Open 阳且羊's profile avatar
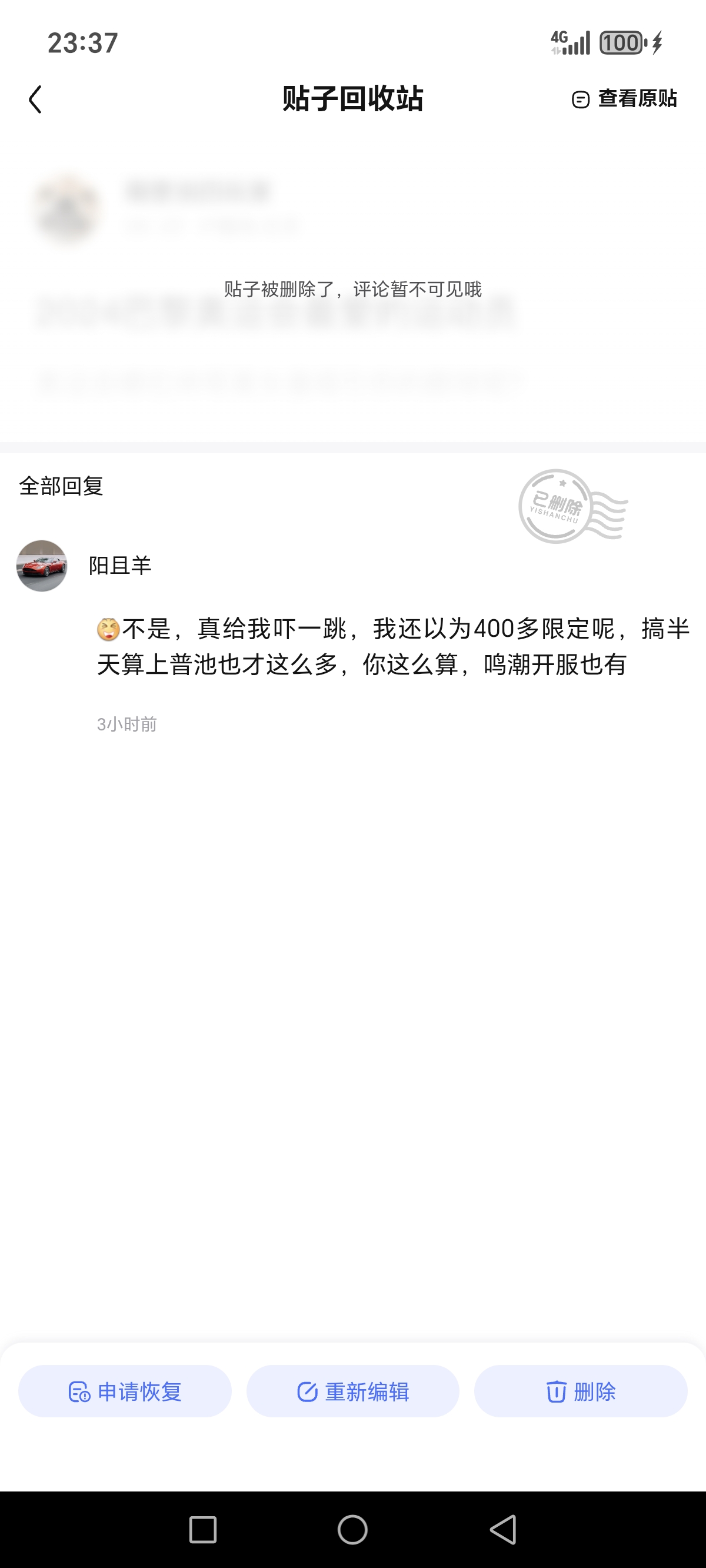The width and height of the screenshot is (706, 1568). (41, 566)
